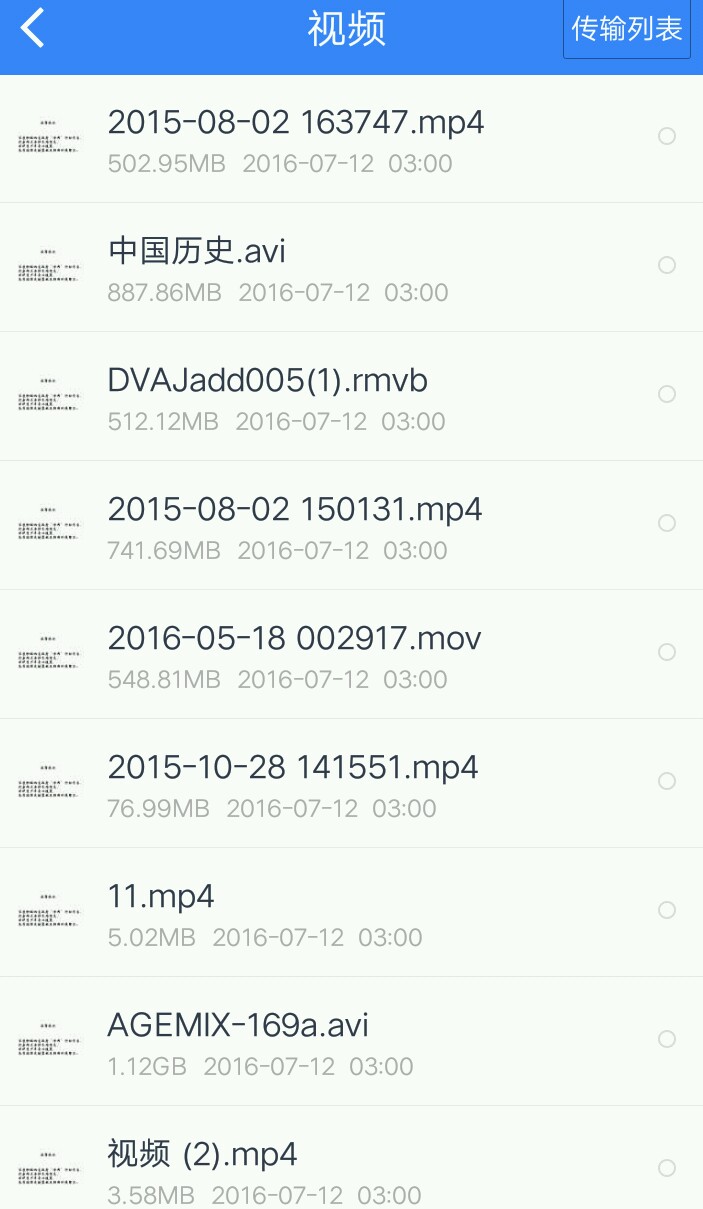
Task: Open the video 2015-08-02 163747.mp4
Action: click(296, 122)
